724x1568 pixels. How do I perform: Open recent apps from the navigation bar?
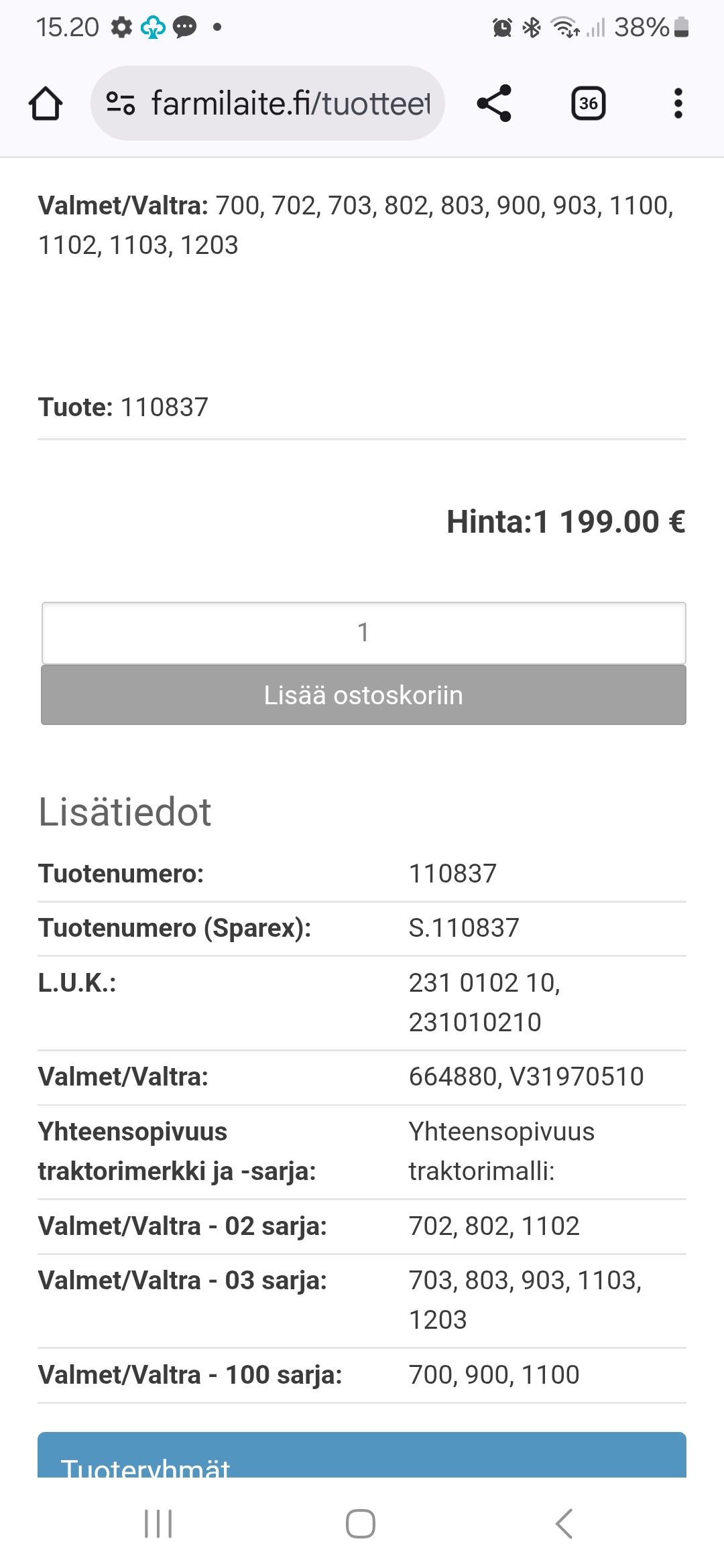pos(159,1524)
